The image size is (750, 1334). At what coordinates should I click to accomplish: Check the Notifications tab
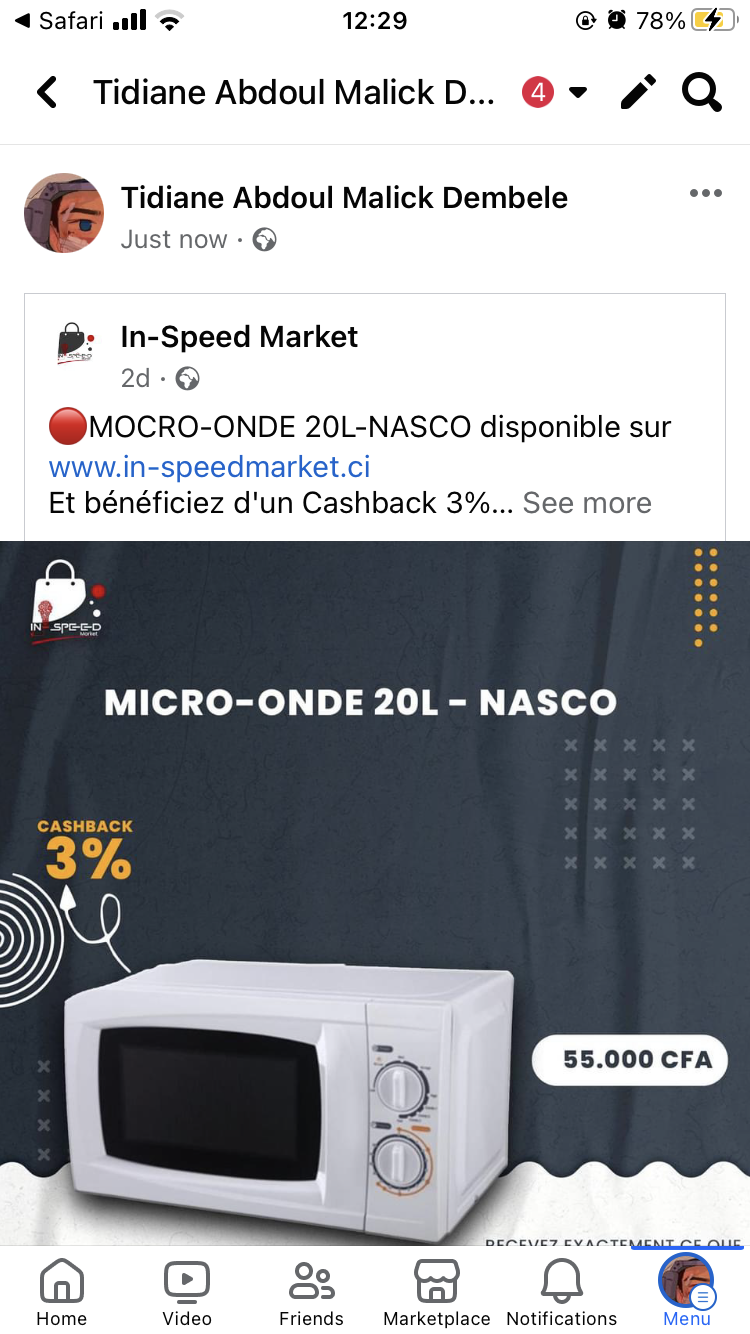pos(562,1291)
